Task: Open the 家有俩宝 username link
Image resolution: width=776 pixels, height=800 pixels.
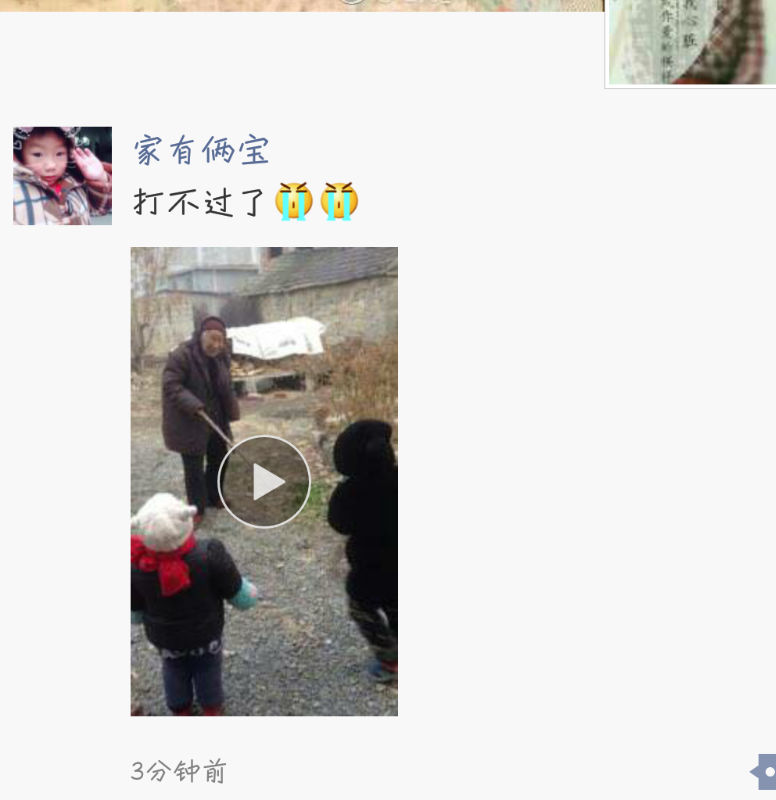Action: (202, 150)
